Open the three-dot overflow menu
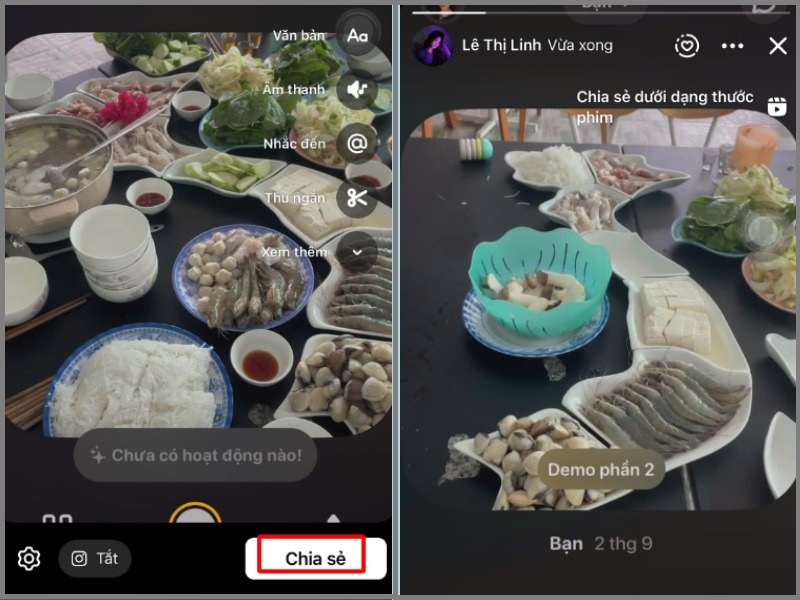The image size is (800, 600). 733,46
